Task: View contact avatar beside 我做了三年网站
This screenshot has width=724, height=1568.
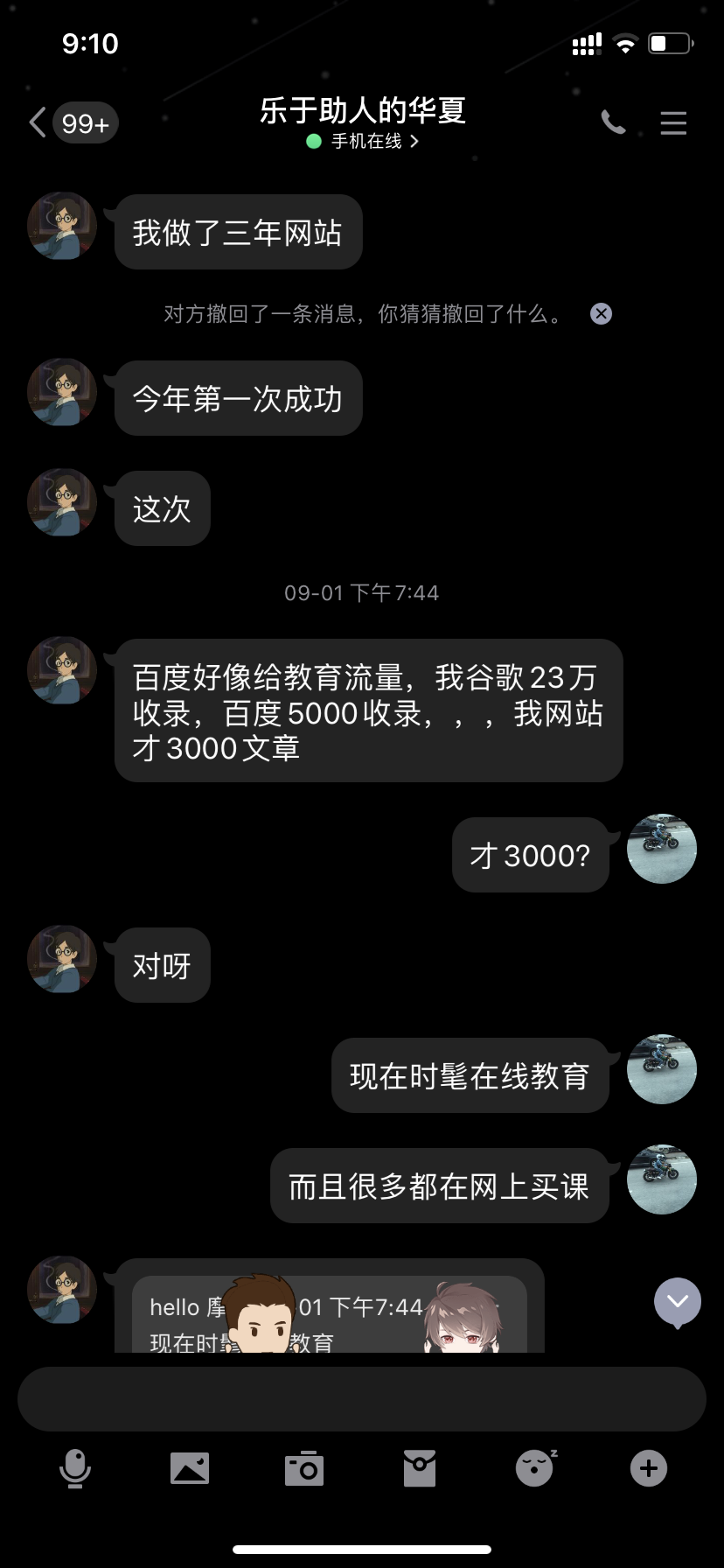Action: point(62,227)
